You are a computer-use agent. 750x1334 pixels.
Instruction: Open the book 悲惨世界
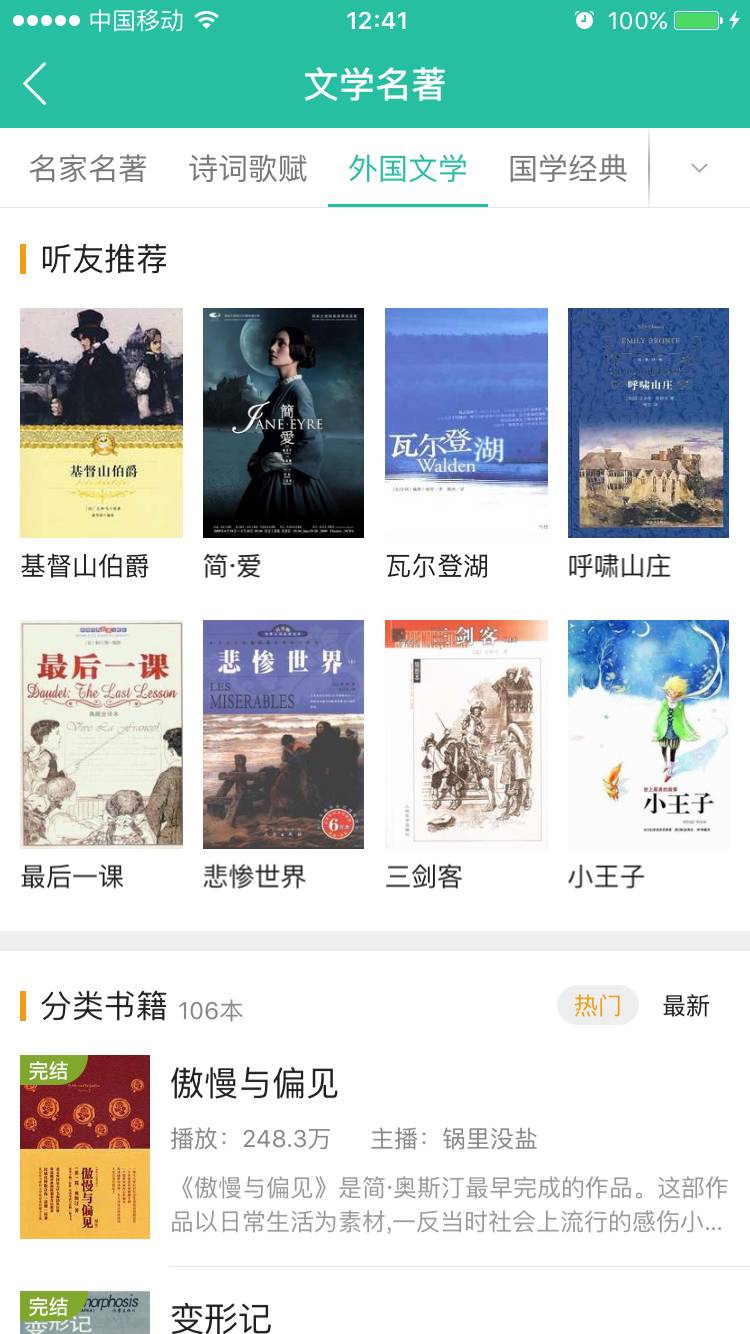point(283,734)
